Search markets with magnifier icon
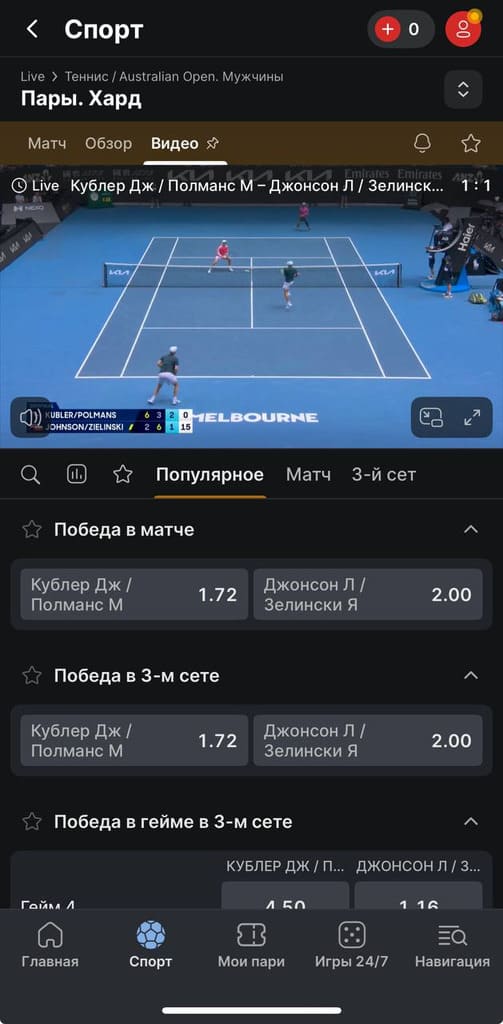This screenshot has height=1024, width=503. (30, 475)
